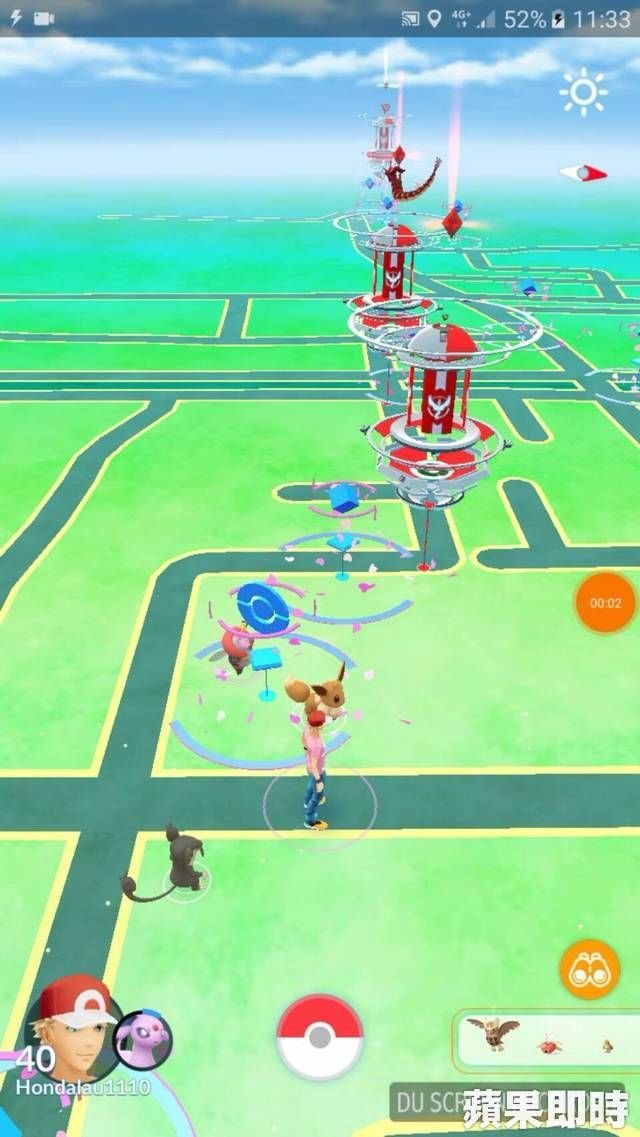Viewport: 640px width, 1137px height.
Task: Tap the wild Eevee near the trainer
Action: (318, 690)
